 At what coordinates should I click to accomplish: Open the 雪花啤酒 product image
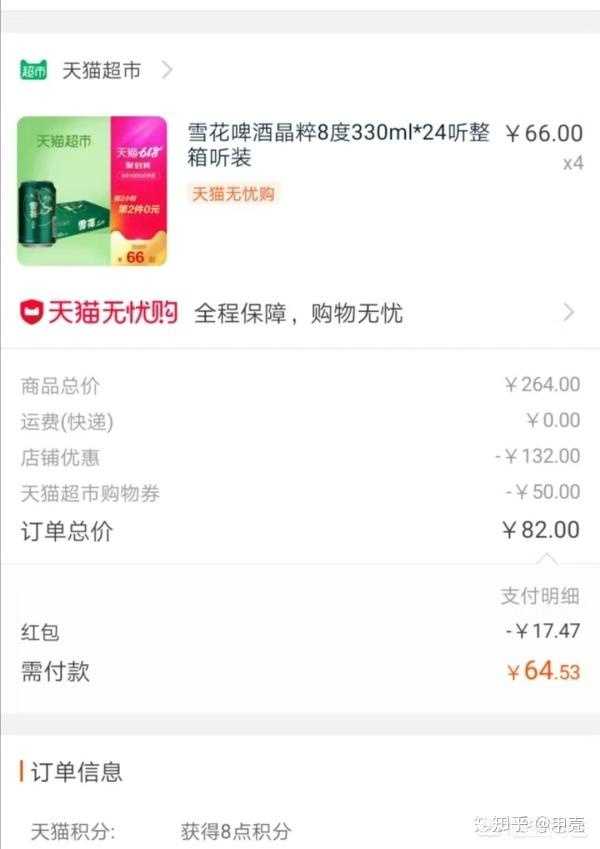tap(92, 190)
